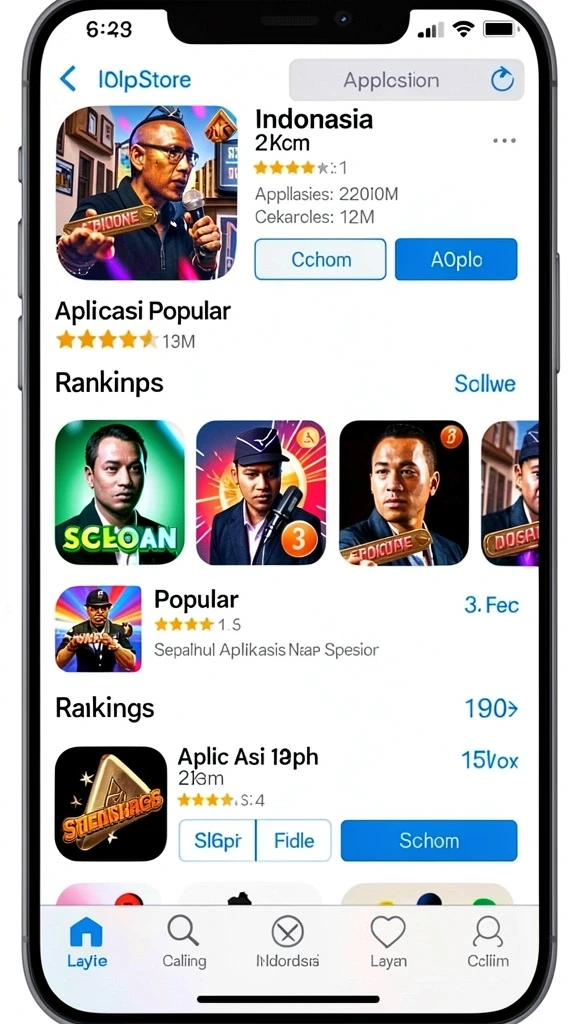Open the app tile with the microphone
The image size is (576, 1024).
point(261,492)
